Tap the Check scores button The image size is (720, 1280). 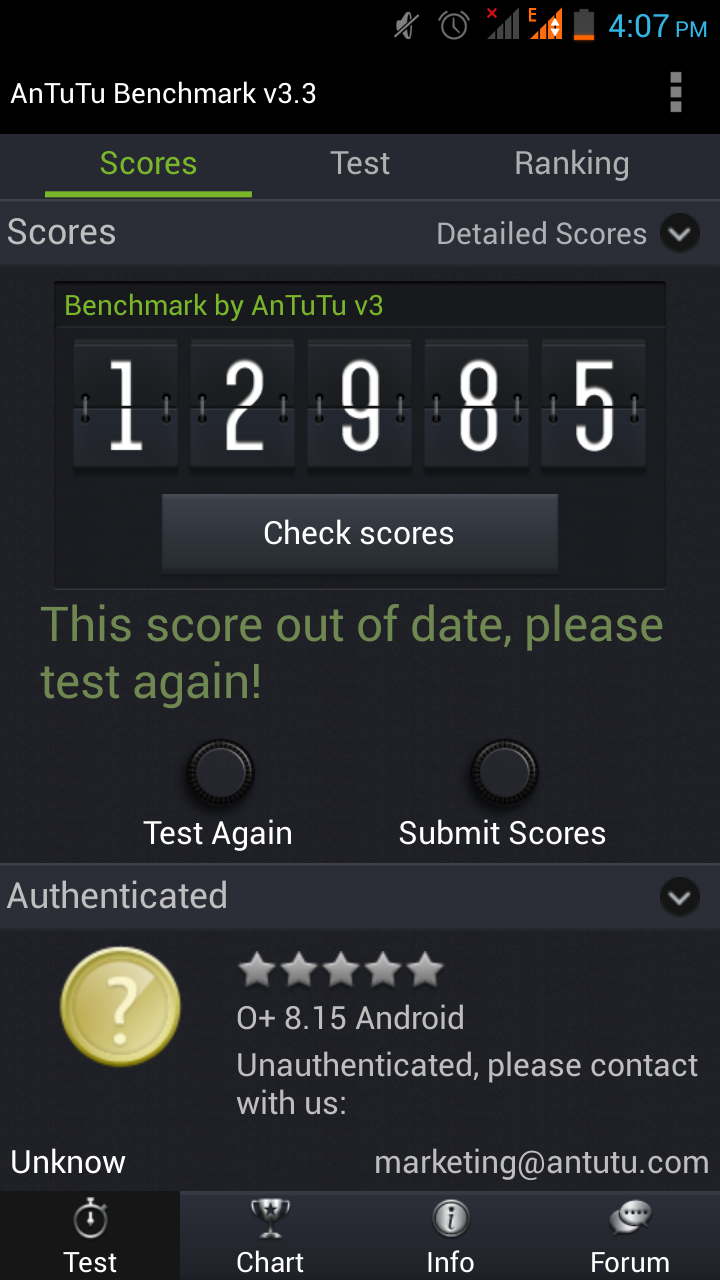tap(359, 533)
